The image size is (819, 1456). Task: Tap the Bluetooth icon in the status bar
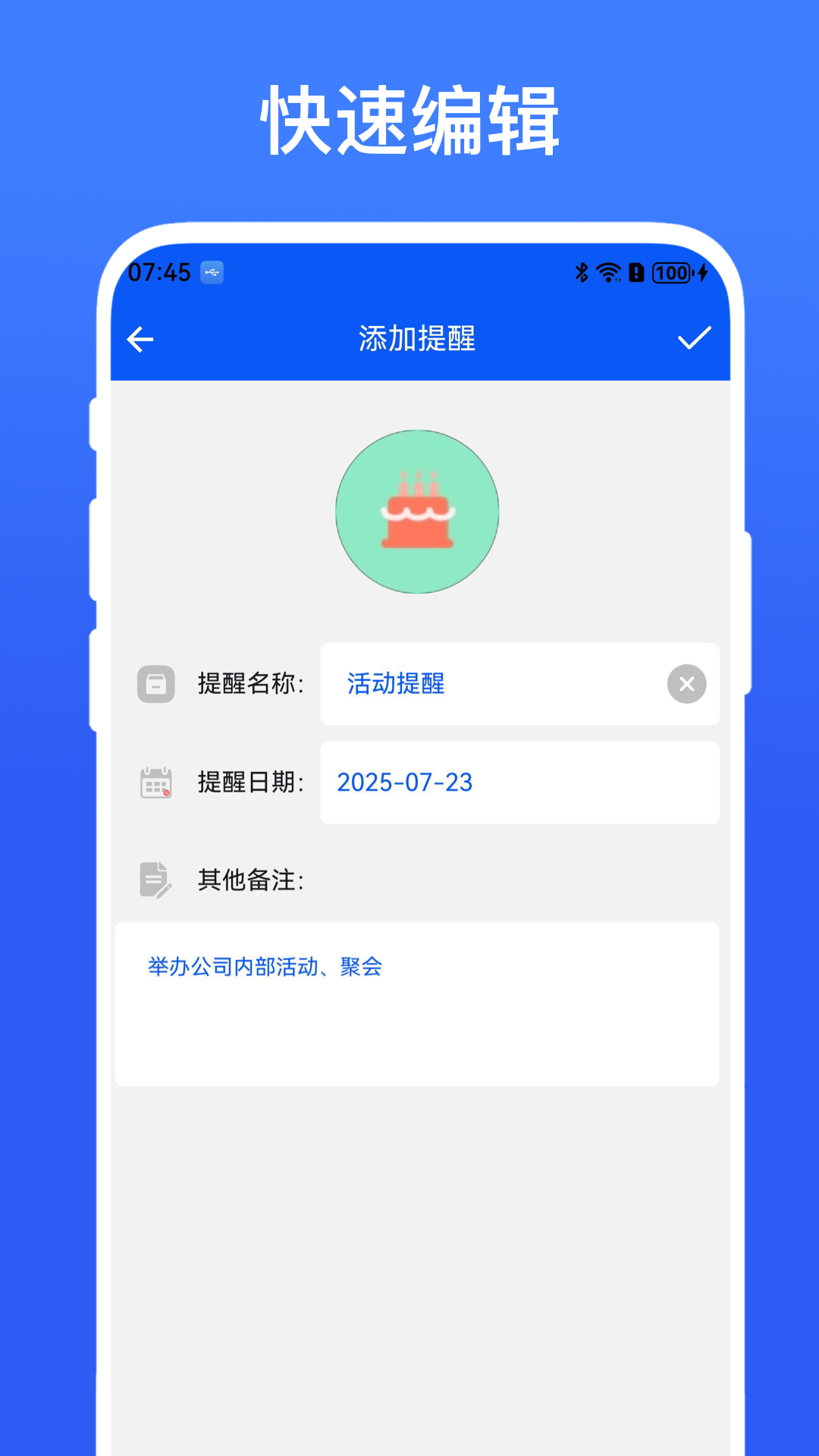[x=581, y=272]
